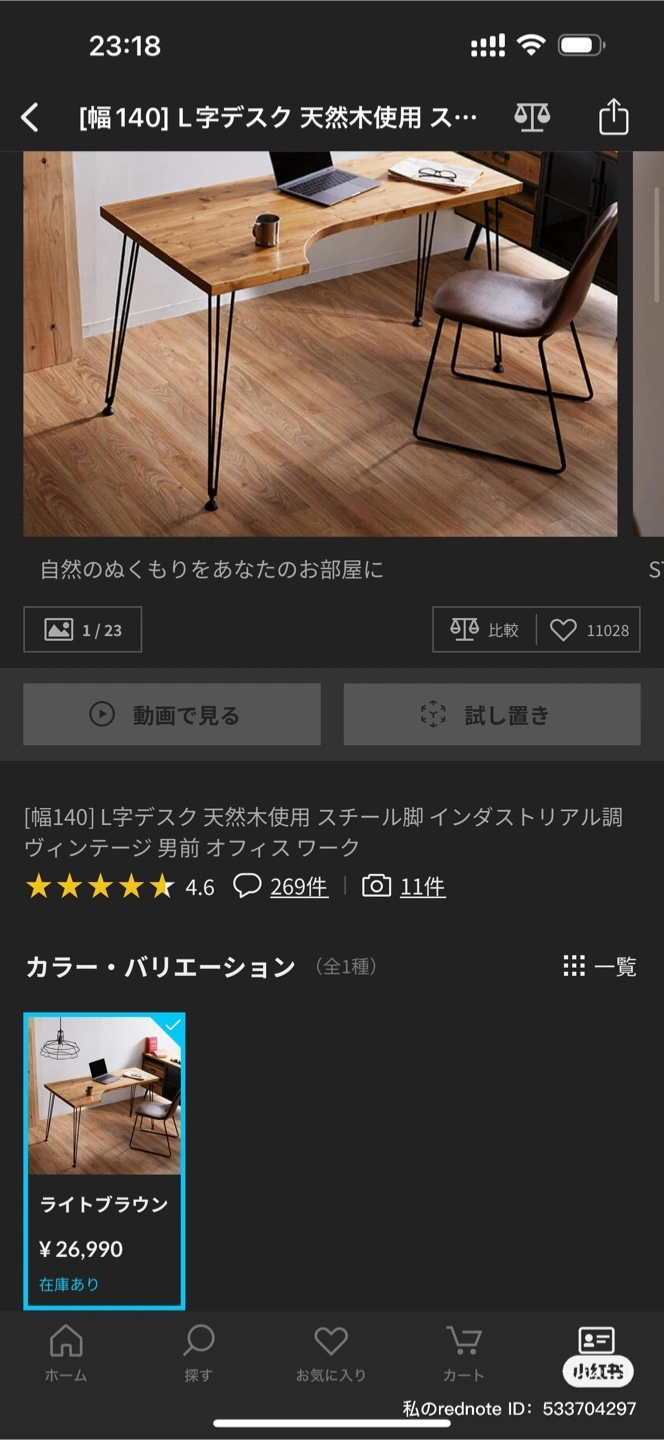This screenshot has height=1440, width=664.
Task: Switch to the 探す search tab
Action: click(199, 1354)
